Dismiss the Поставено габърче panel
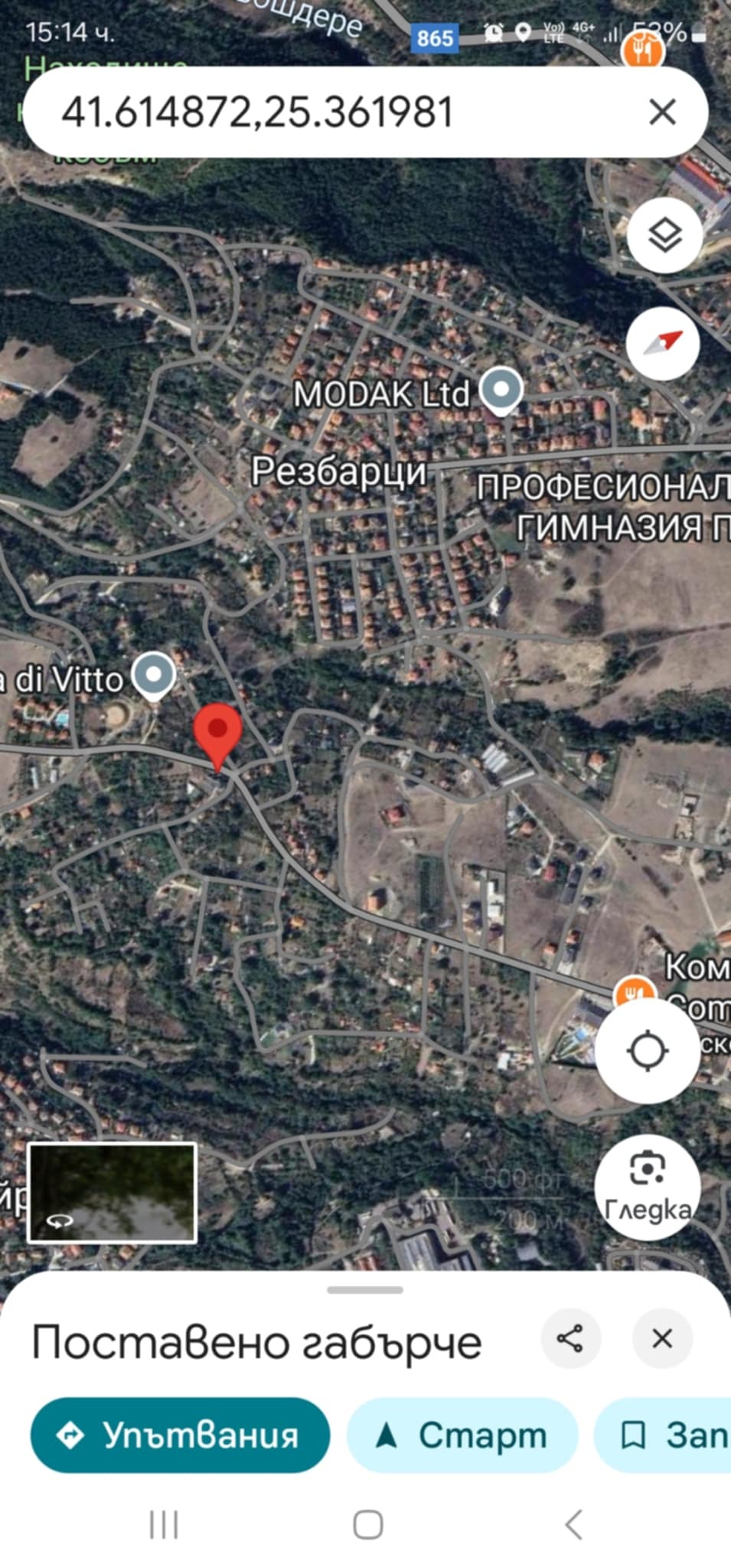This screenshot has height=1568, width=731. (x=662, y=1339)
